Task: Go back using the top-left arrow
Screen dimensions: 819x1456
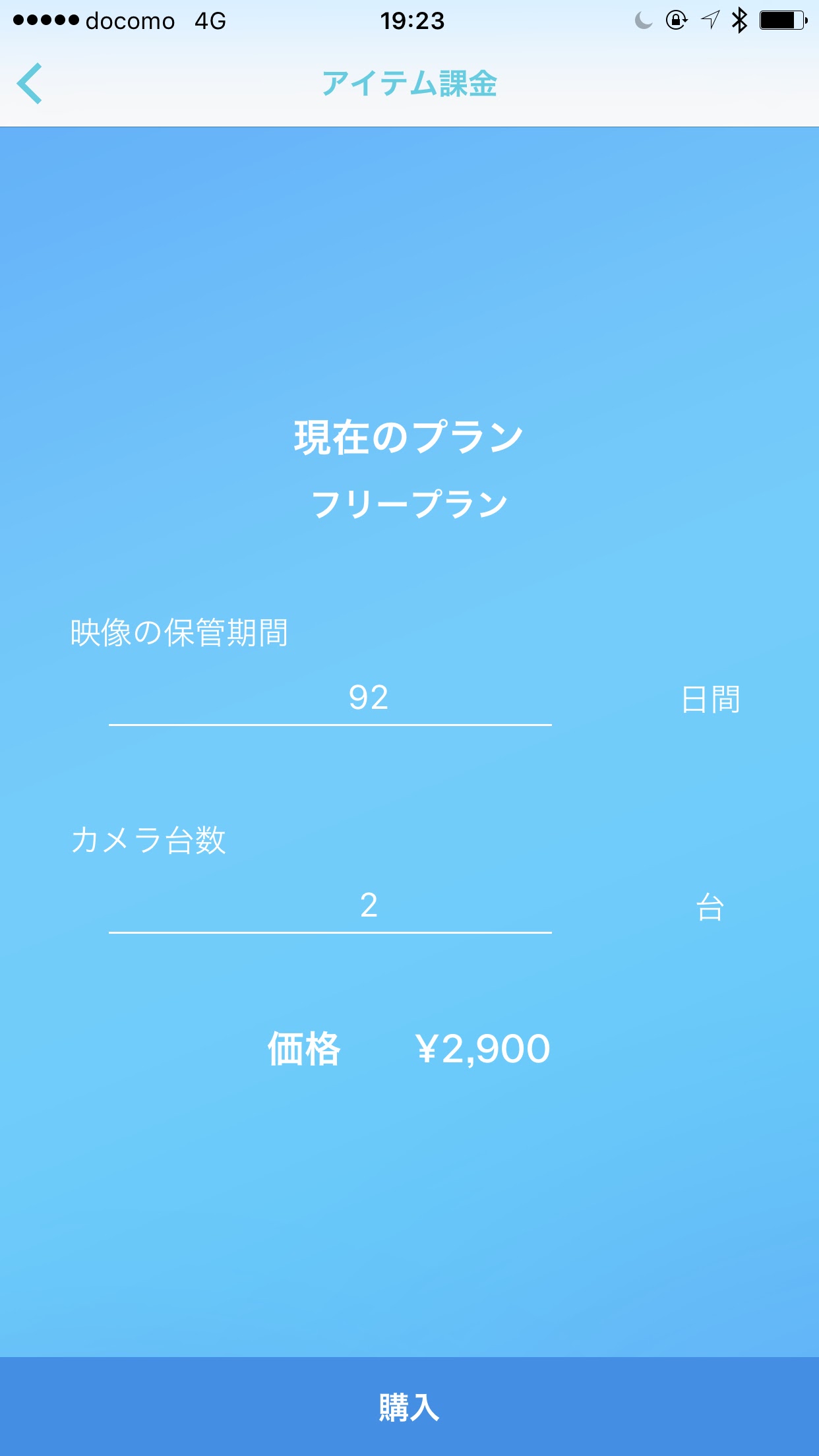Action: (30, 83)
